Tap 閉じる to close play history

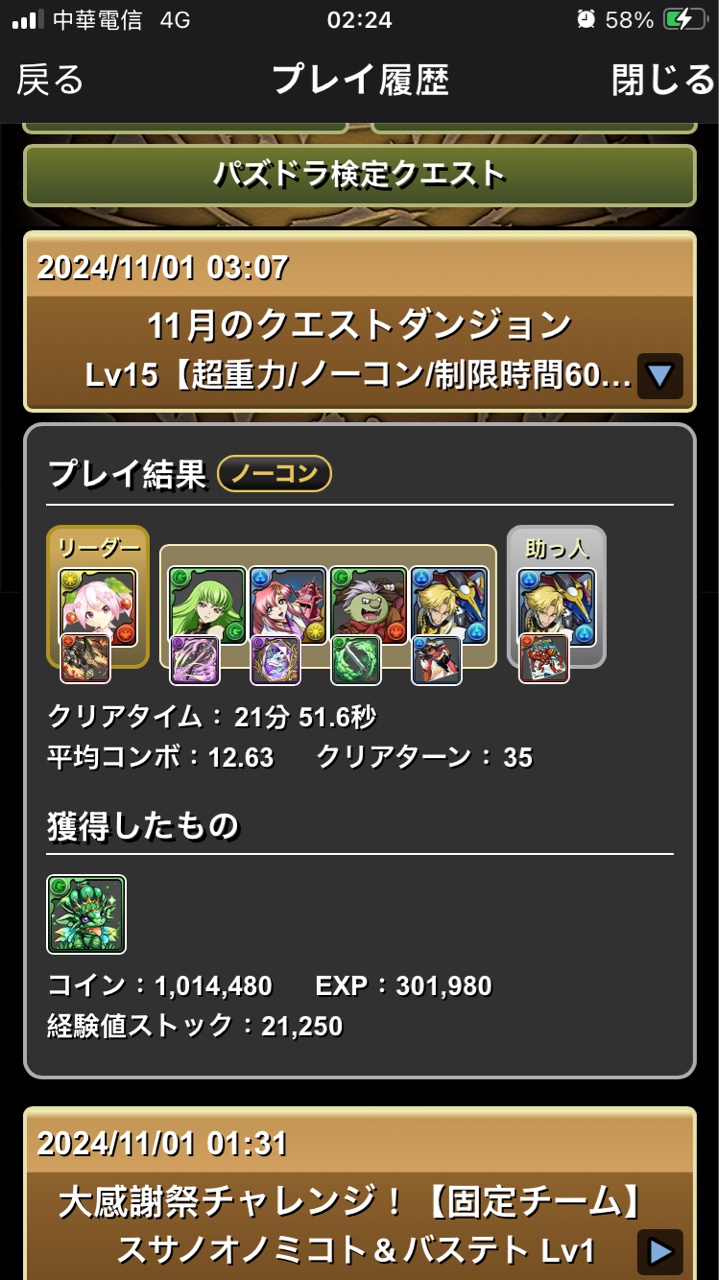click(663, 81)
